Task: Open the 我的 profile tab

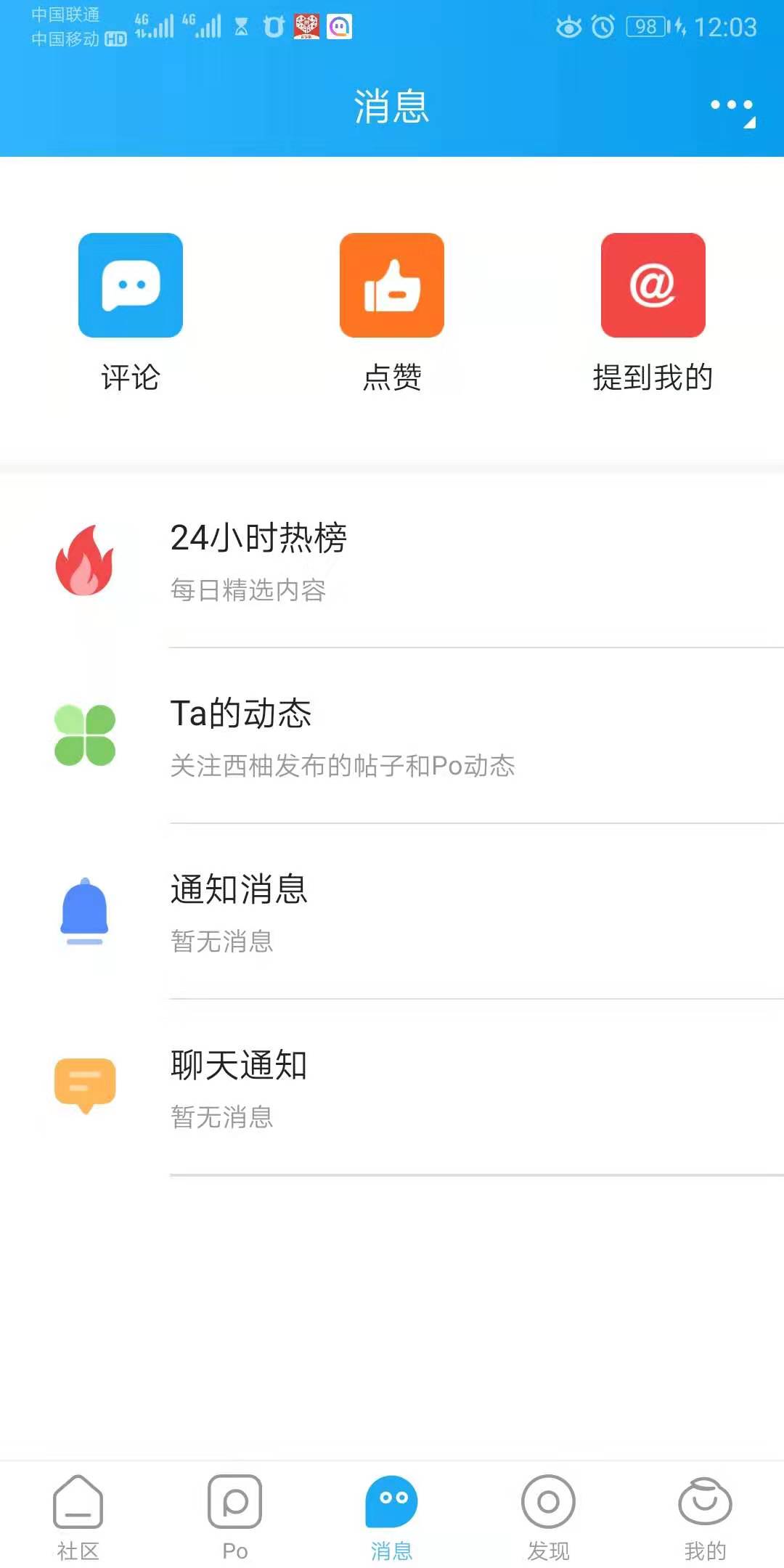Action: tap(705, 1516)
